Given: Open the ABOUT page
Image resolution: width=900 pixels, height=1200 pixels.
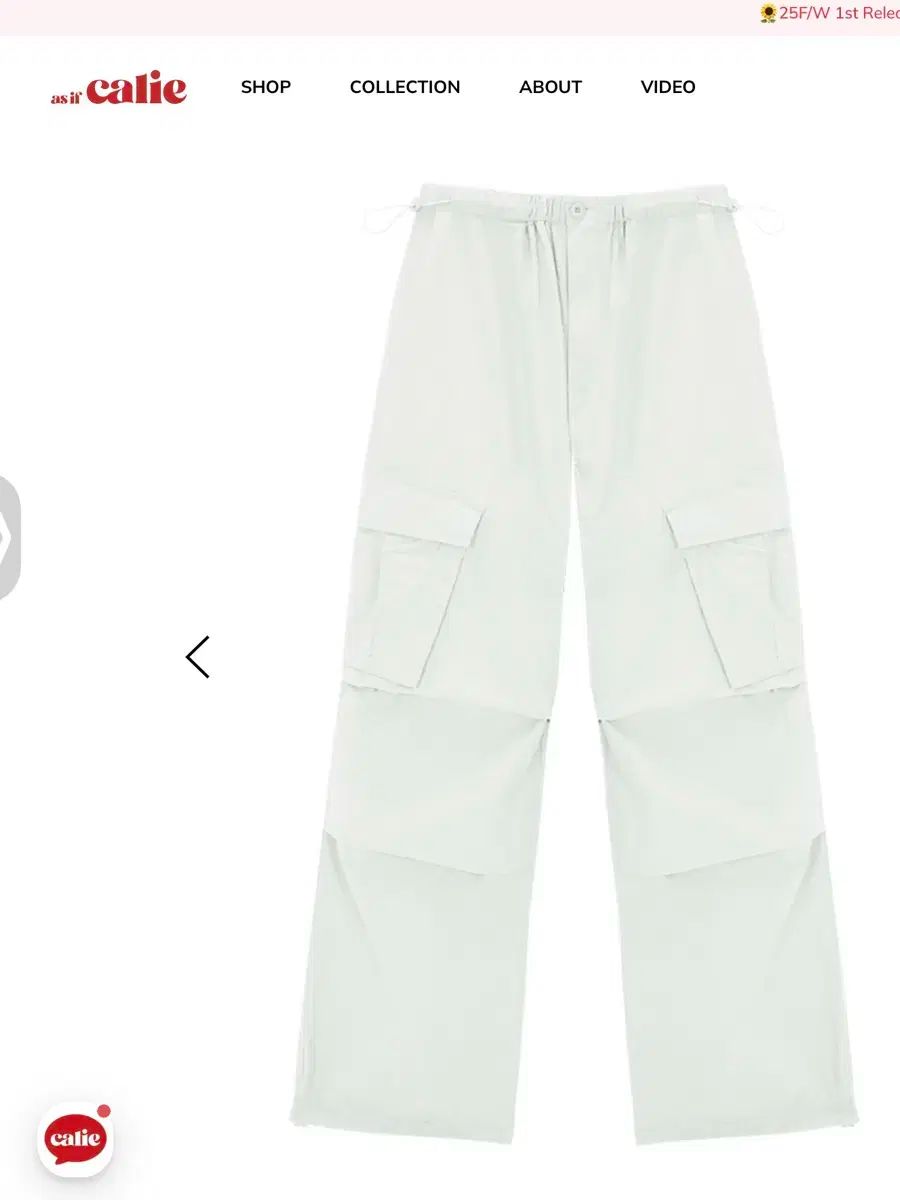Looking at the screenshot, I should point(550,87).
